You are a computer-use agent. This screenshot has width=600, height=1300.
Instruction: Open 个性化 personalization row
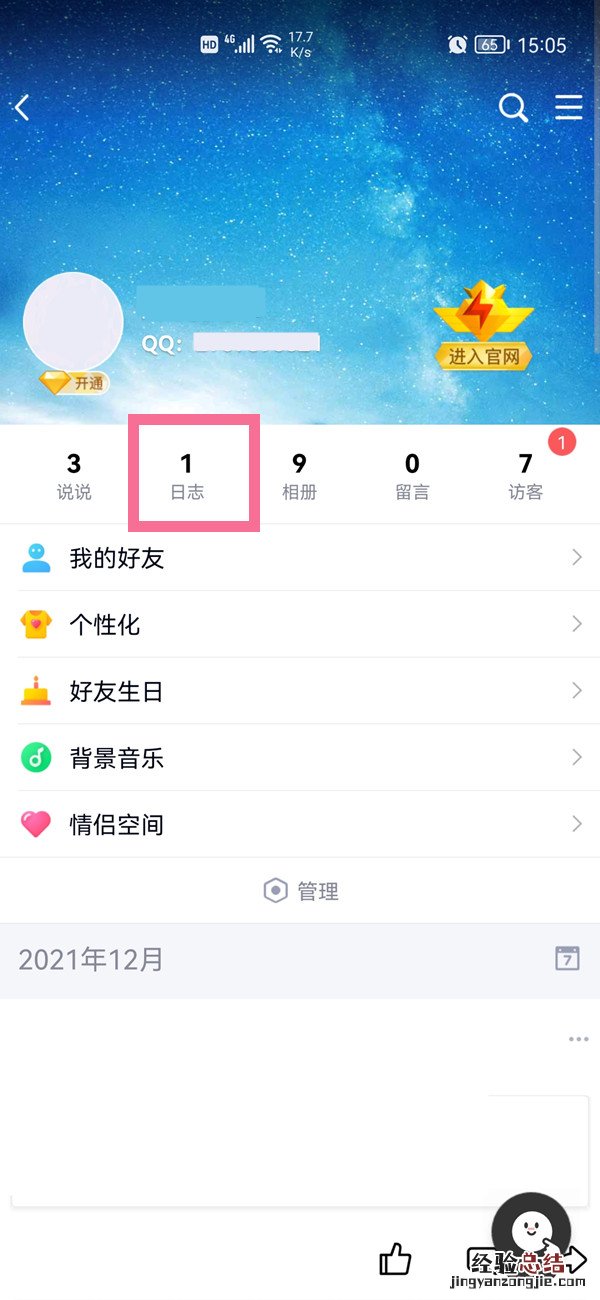300,625
